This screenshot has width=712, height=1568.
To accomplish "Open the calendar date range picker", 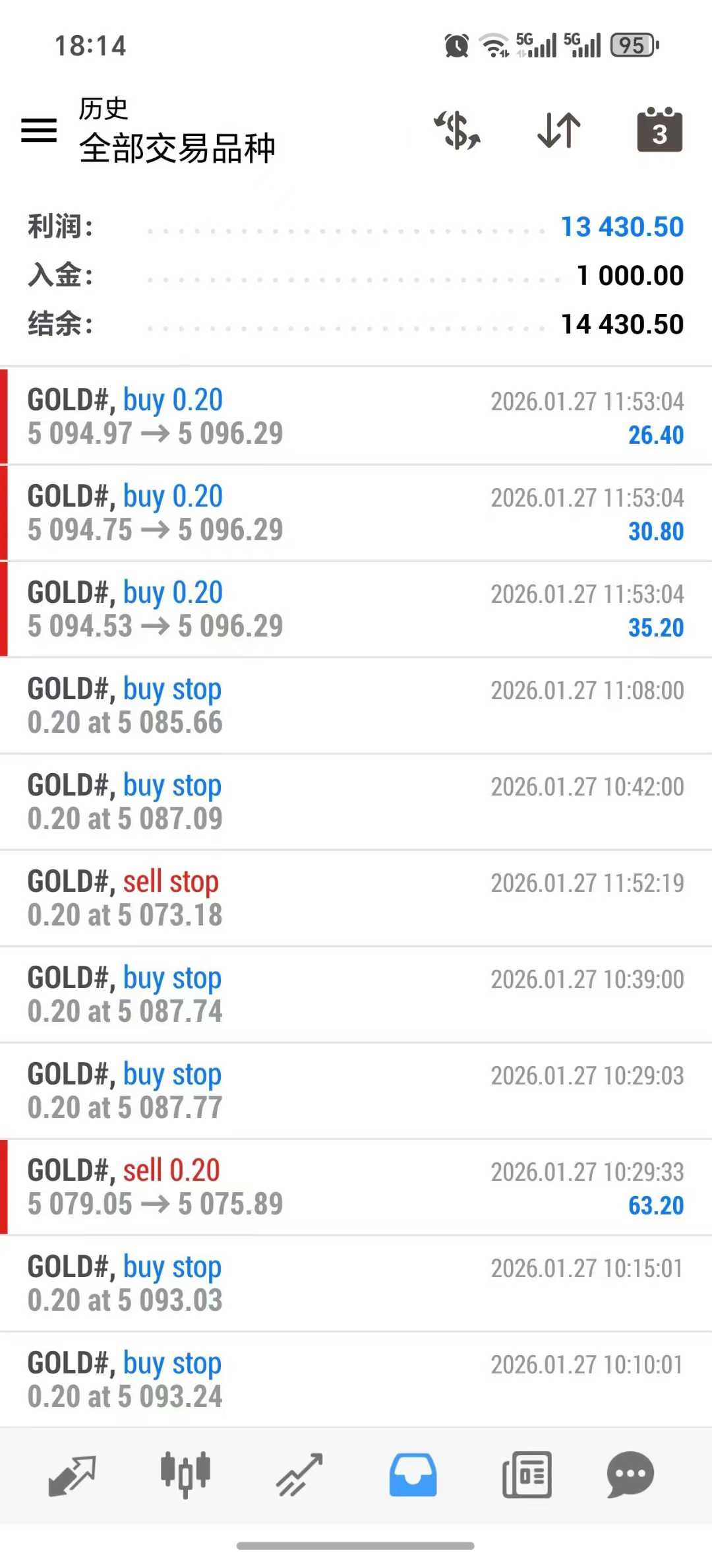I will point(659,130).
